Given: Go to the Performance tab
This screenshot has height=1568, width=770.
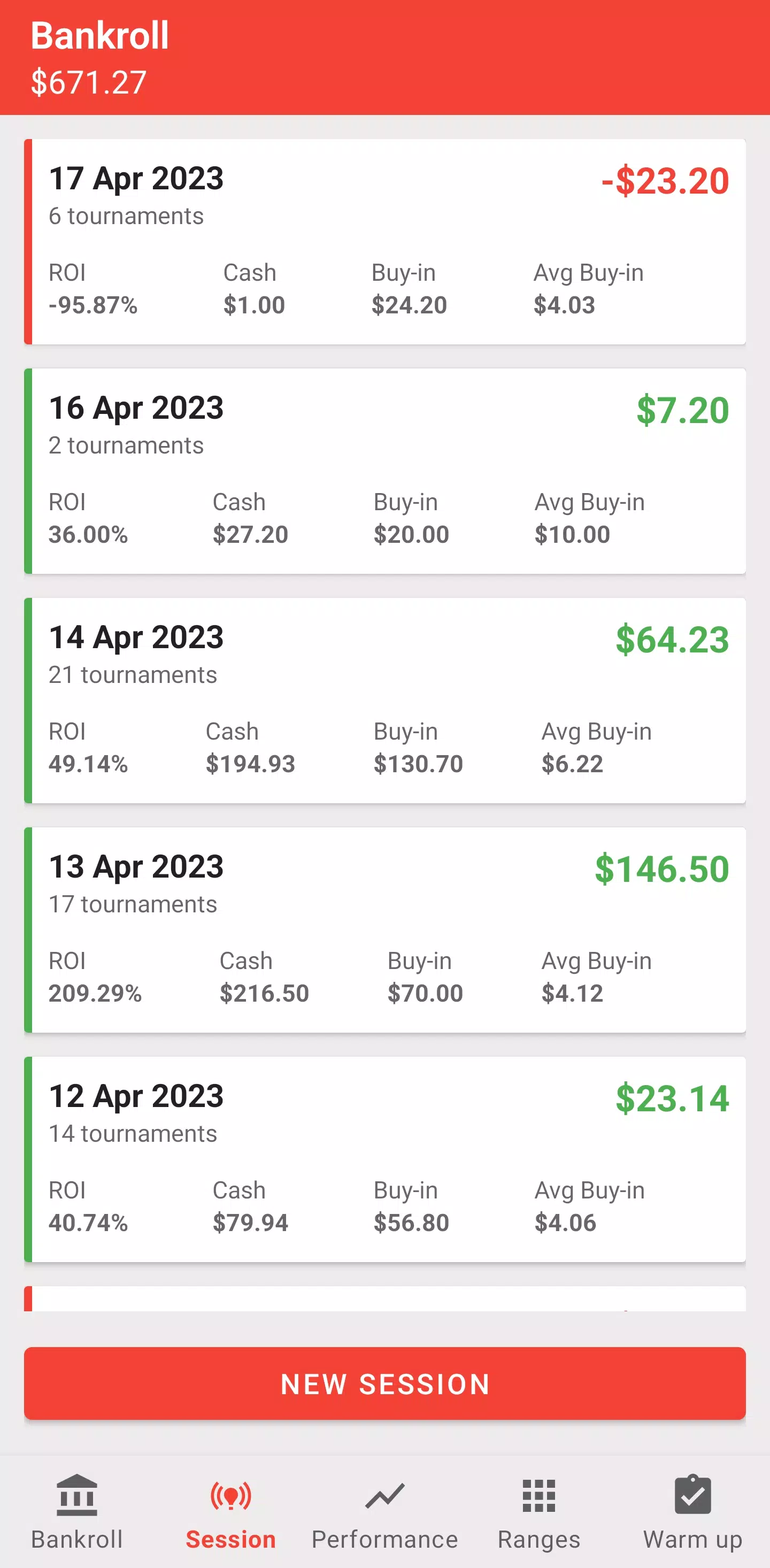Looking at the screenshot, I should (x=384, y=1512).
